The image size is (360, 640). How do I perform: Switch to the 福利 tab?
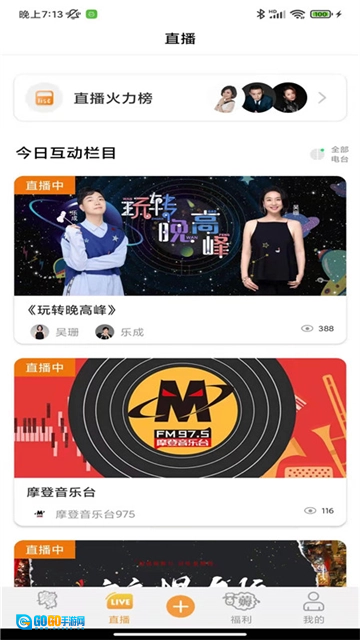pos(241,608)
